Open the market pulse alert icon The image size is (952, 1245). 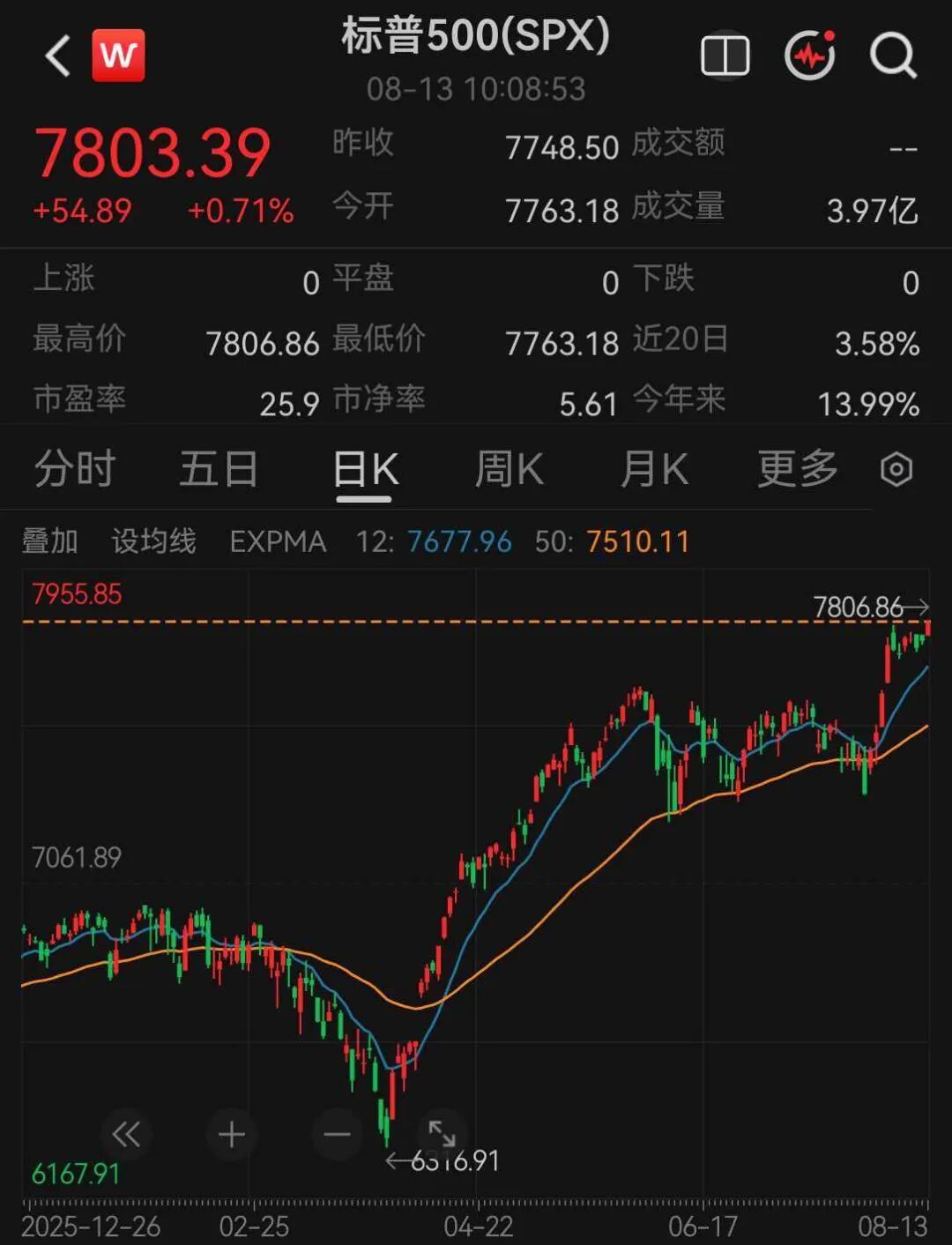[x=810, y=56]
